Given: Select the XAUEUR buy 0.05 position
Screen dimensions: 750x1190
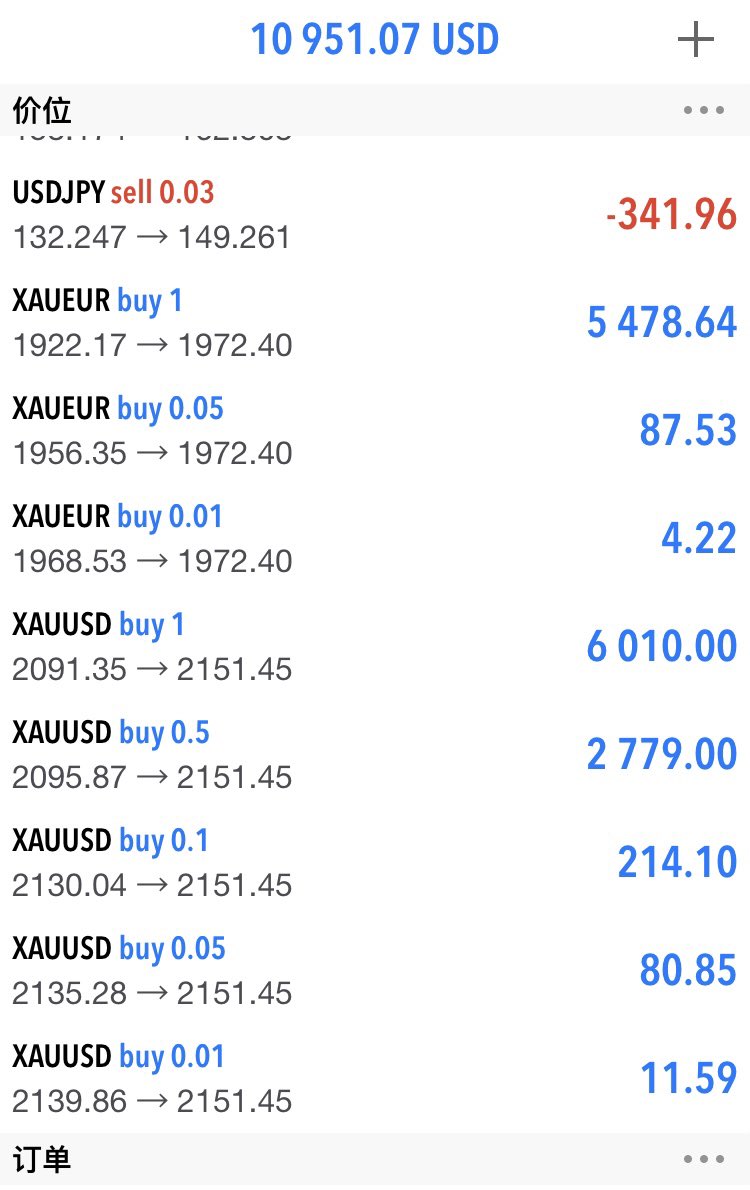Looking at the screenshot, I should click(374, 431).
